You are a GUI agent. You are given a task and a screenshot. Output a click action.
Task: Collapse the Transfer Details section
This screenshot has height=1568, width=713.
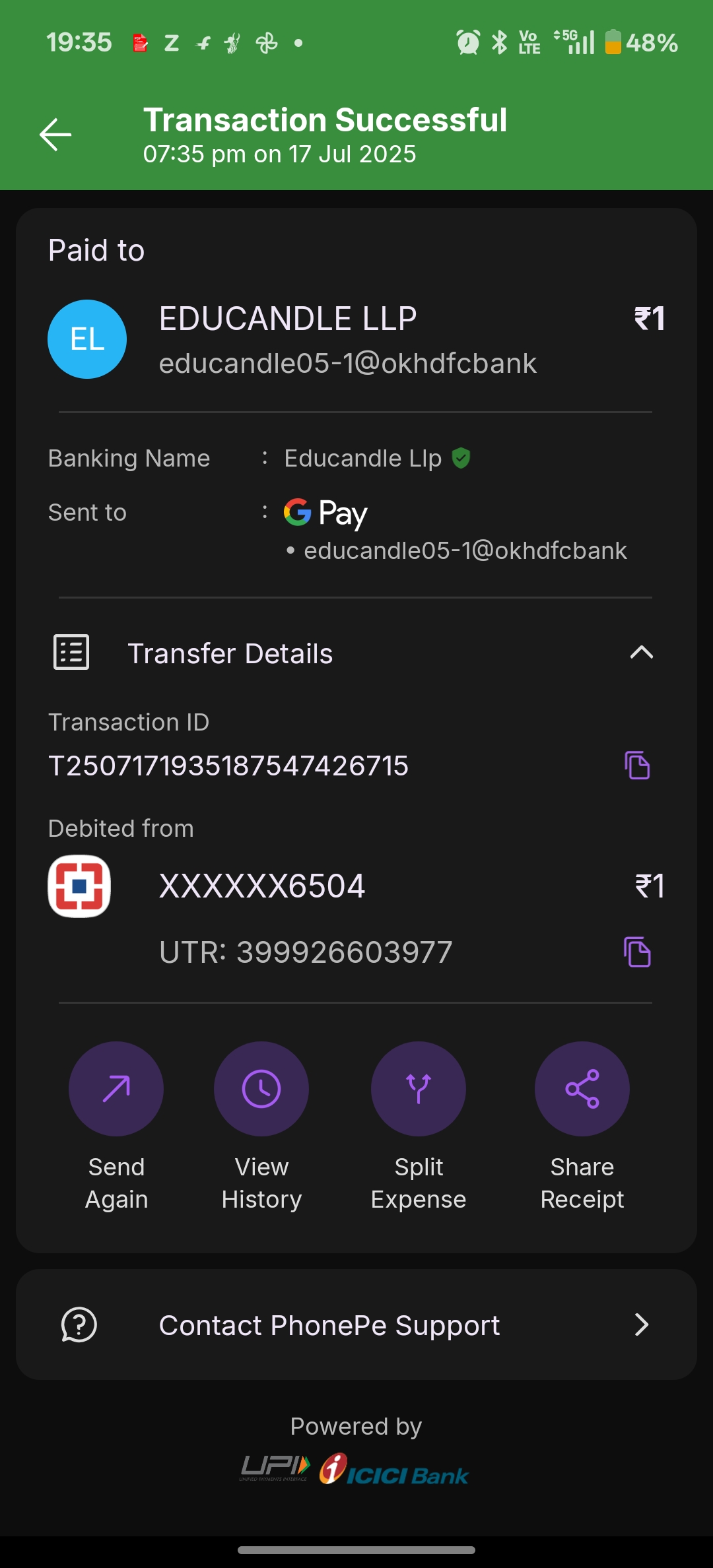tap(641, 653)
